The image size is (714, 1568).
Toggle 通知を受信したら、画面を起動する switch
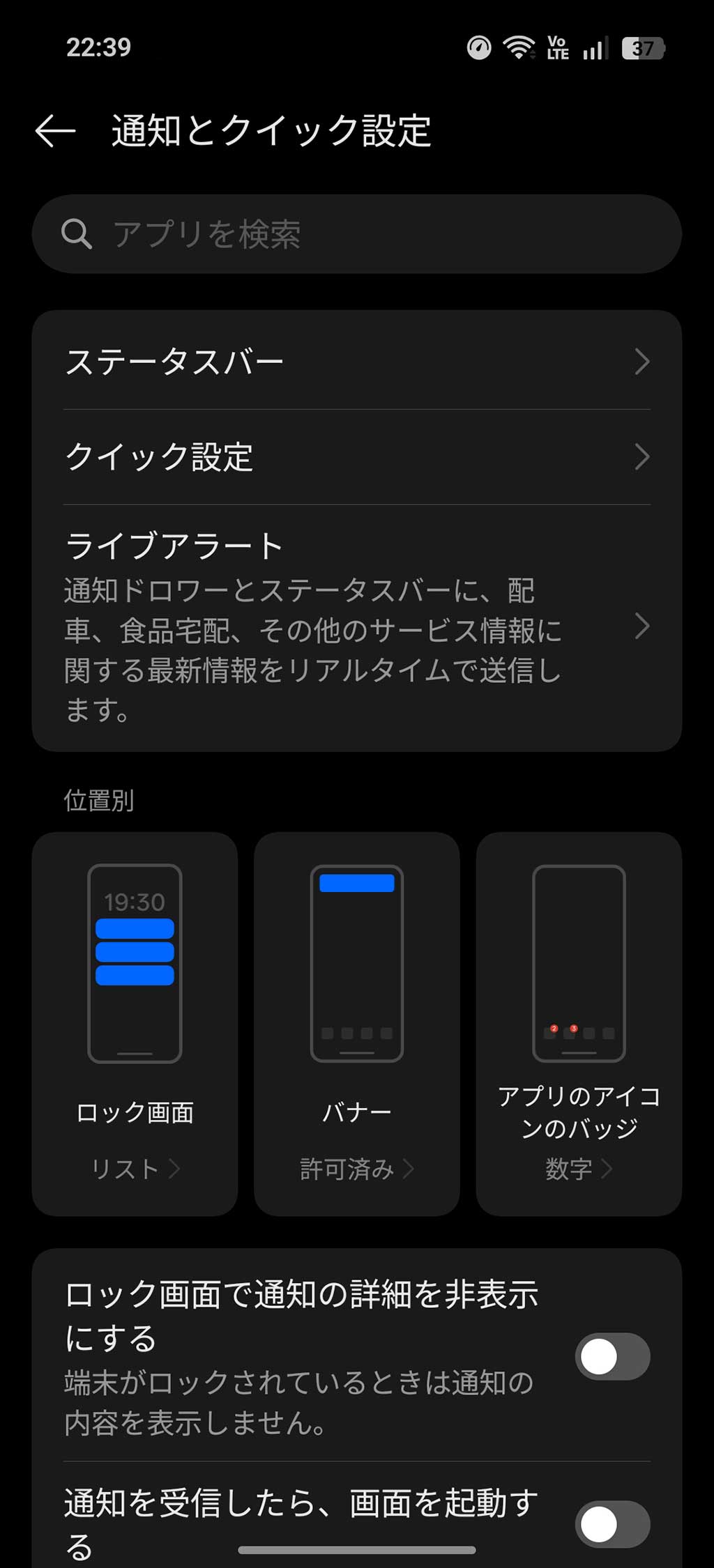pyautogui.click(x=612, y=1524)
